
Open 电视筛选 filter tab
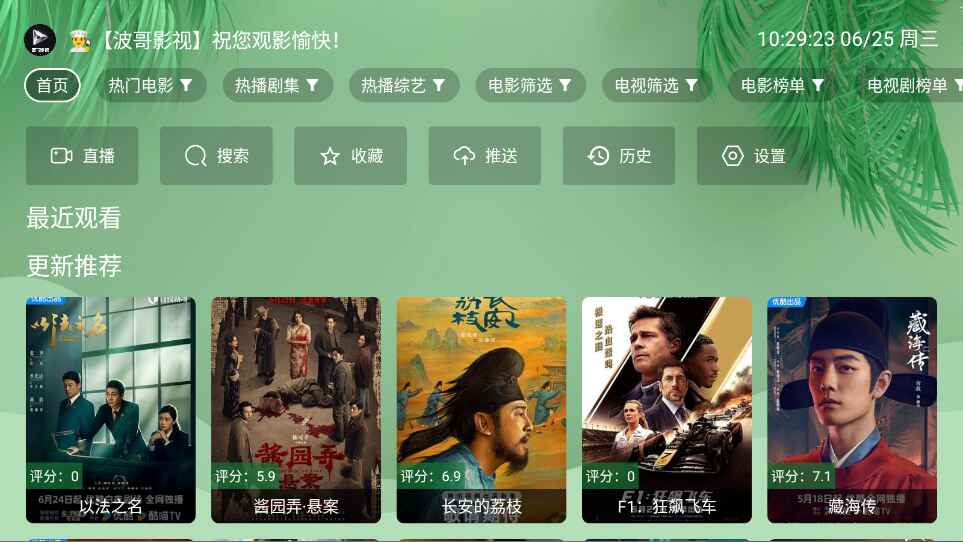pyautogui.click(x=656, y=85)
